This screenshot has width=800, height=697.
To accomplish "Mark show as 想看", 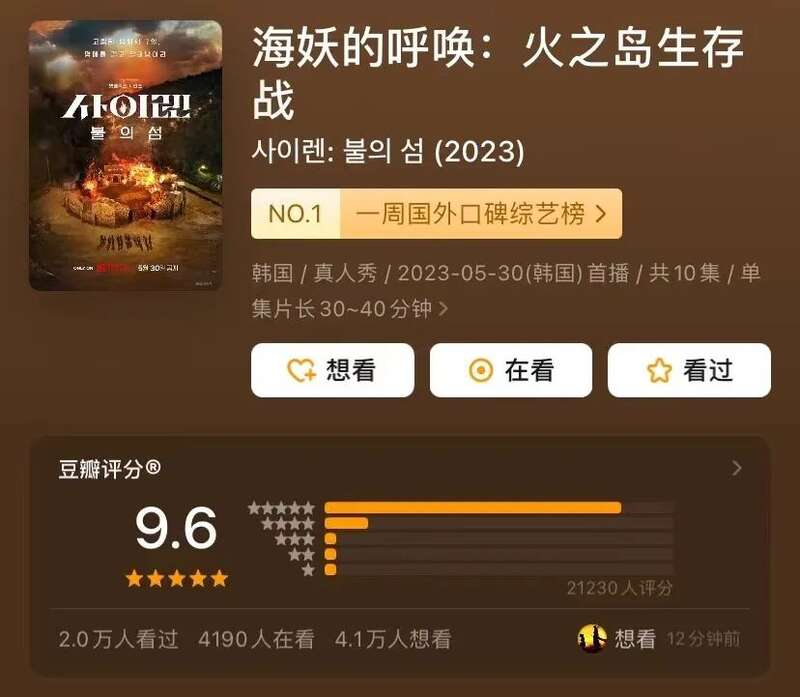I will (332, 370).
